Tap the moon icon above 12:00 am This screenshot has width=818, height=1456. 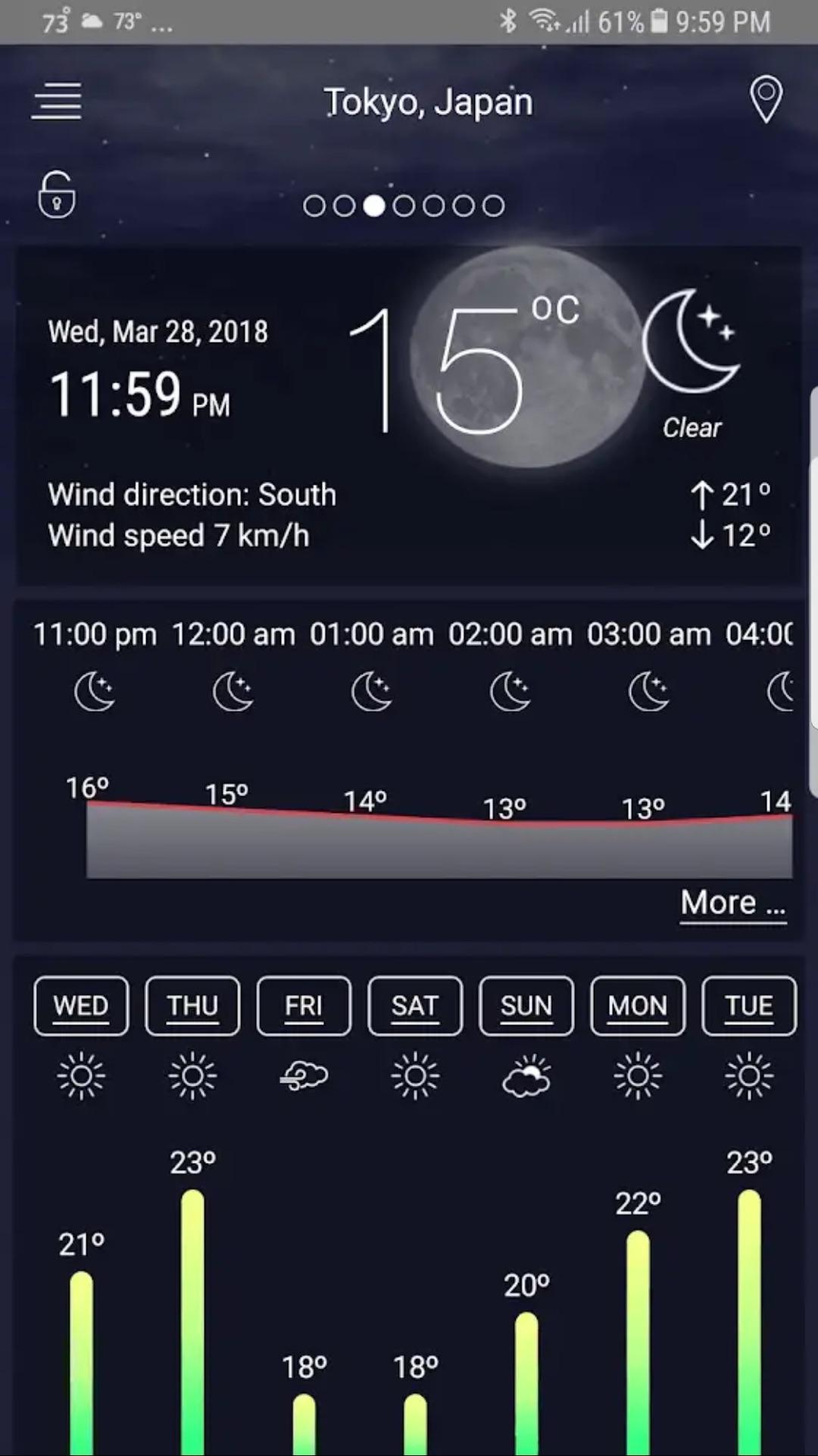[233, 691]
